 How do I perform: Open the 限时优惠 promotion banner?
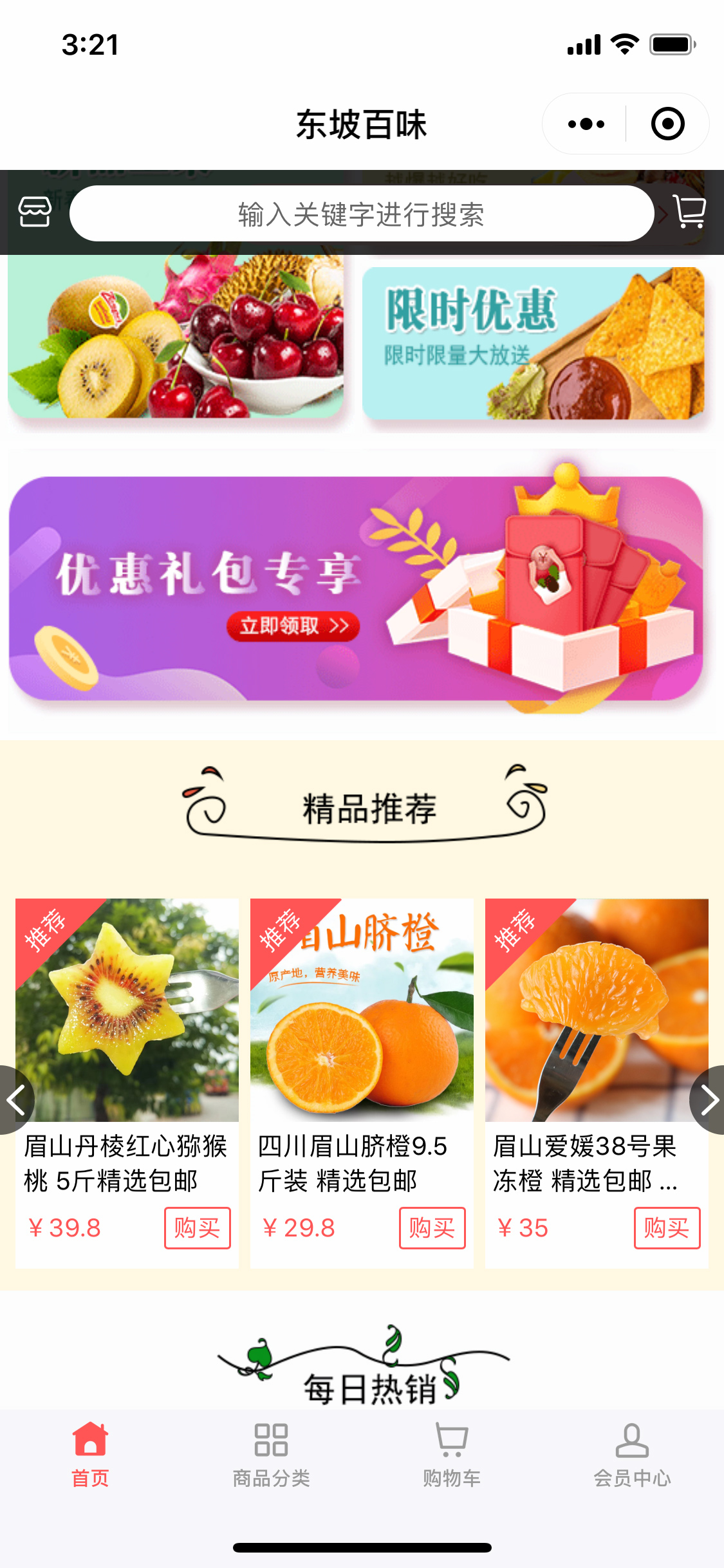534,343
